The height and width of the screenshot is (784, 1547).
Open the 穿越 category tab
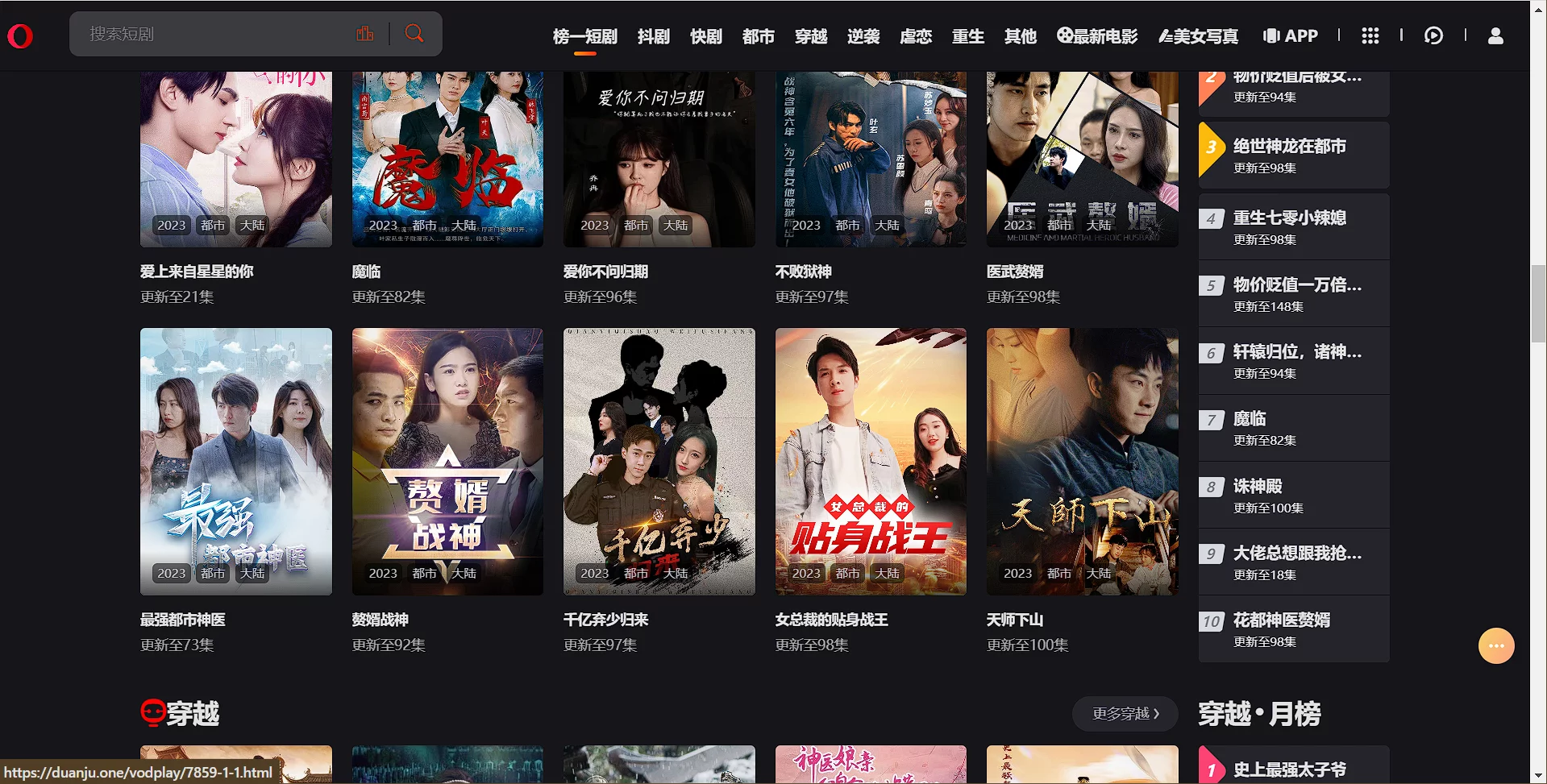810,36
